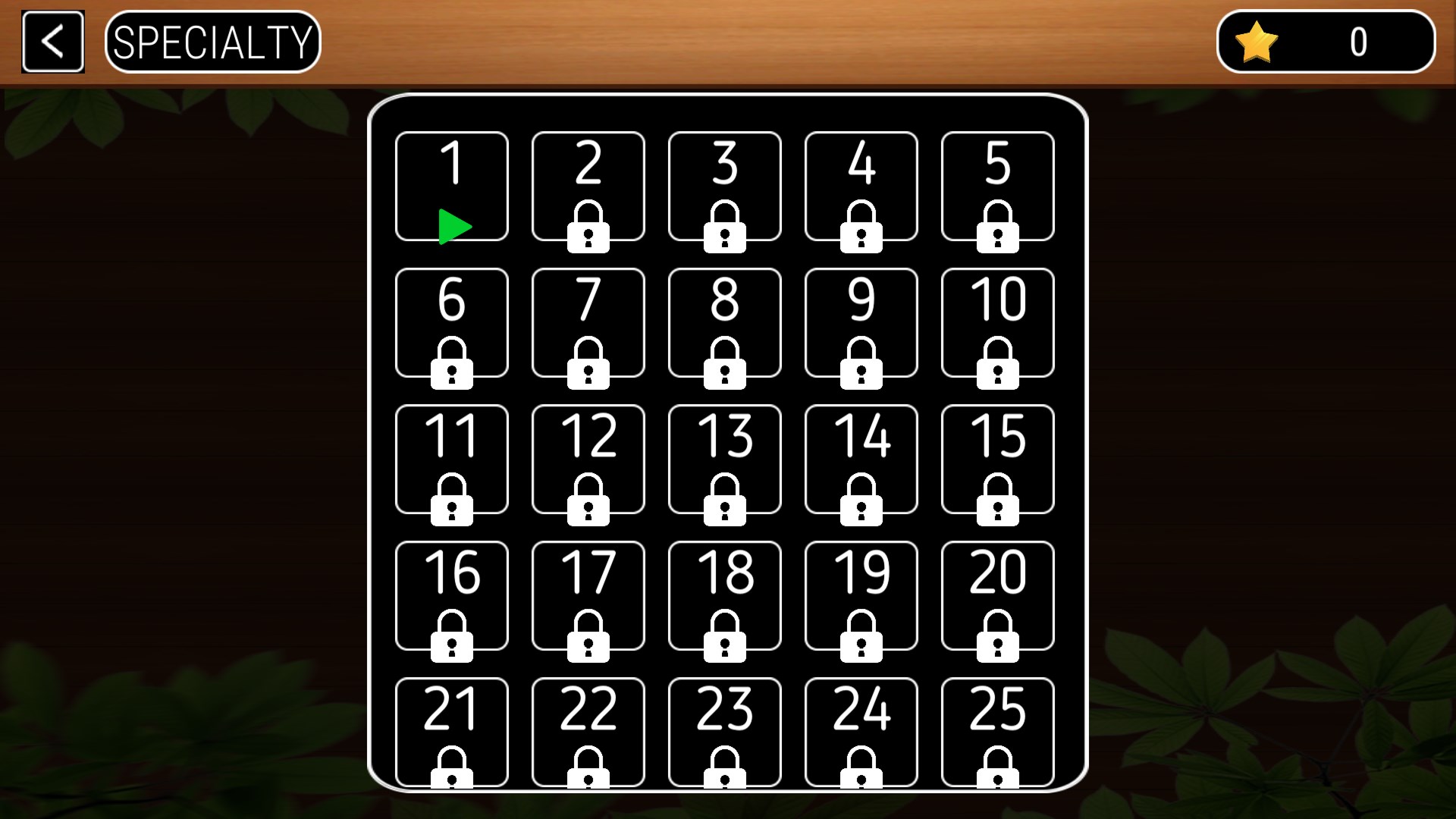Viewport: 1456px width, 819px height.
Task: Select locked level 11
Action: (452, 460)
